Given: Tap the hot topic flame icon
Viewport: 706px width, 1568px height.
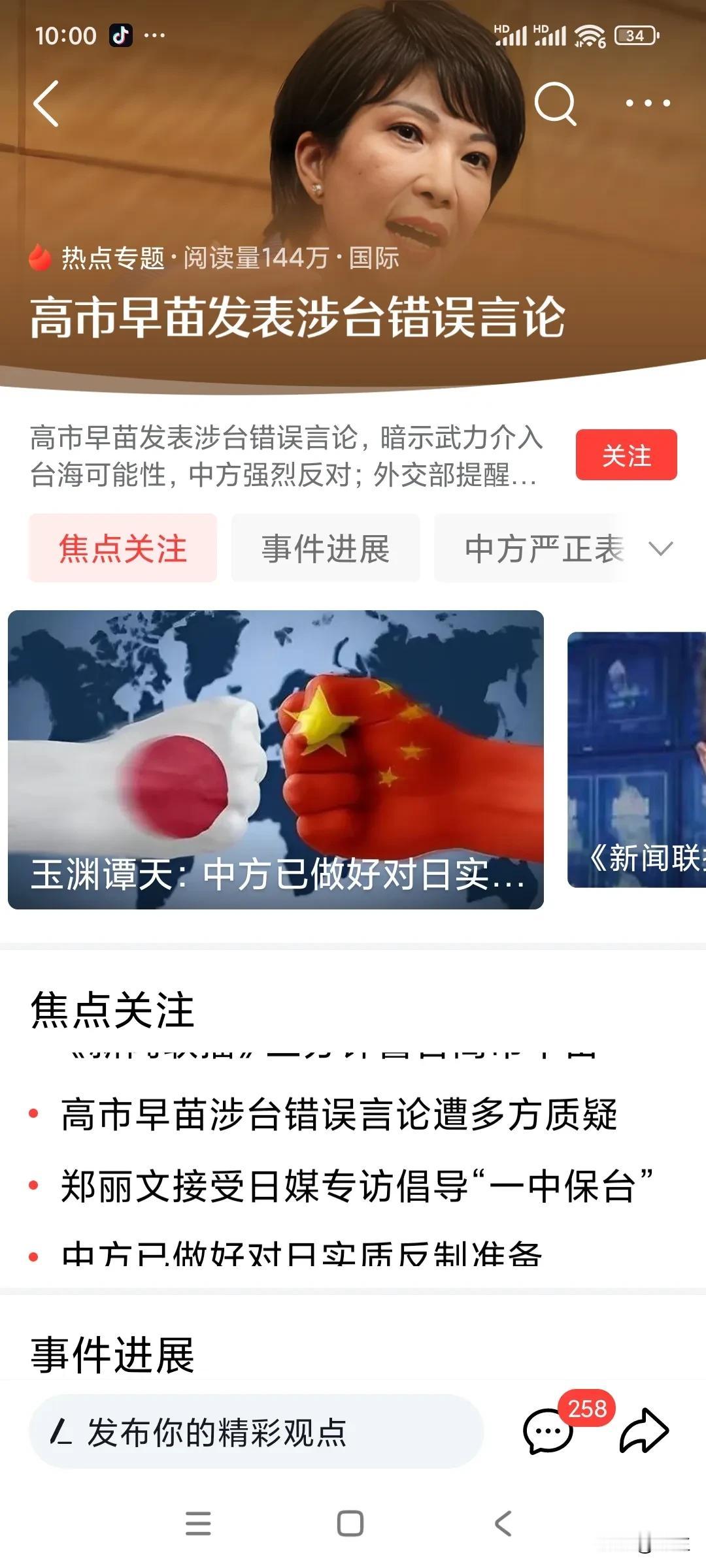Looking at the screenshot, I should click(x=41, y=258).
